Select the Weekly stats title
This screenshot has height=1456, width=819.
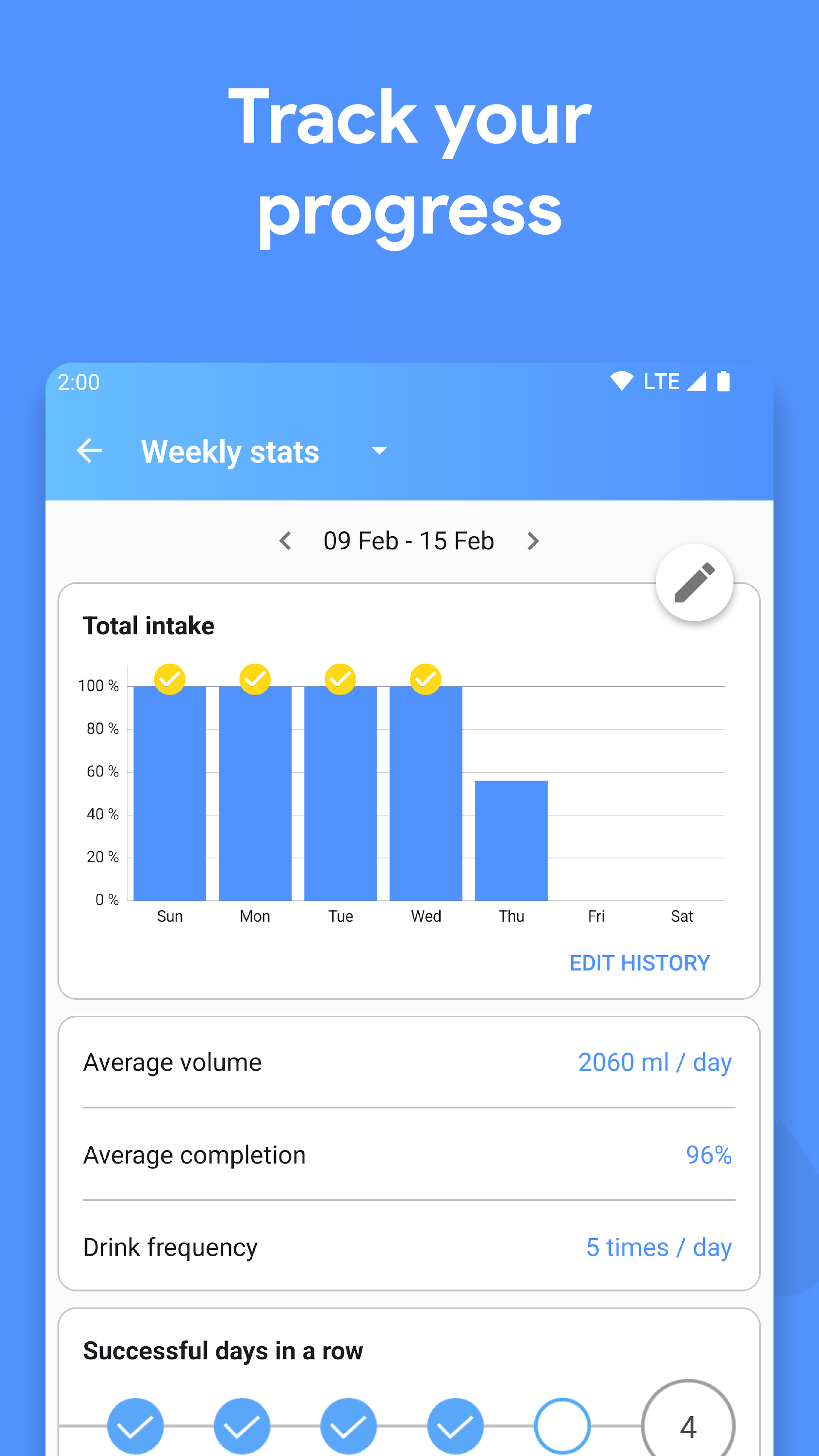pos(230,450)
